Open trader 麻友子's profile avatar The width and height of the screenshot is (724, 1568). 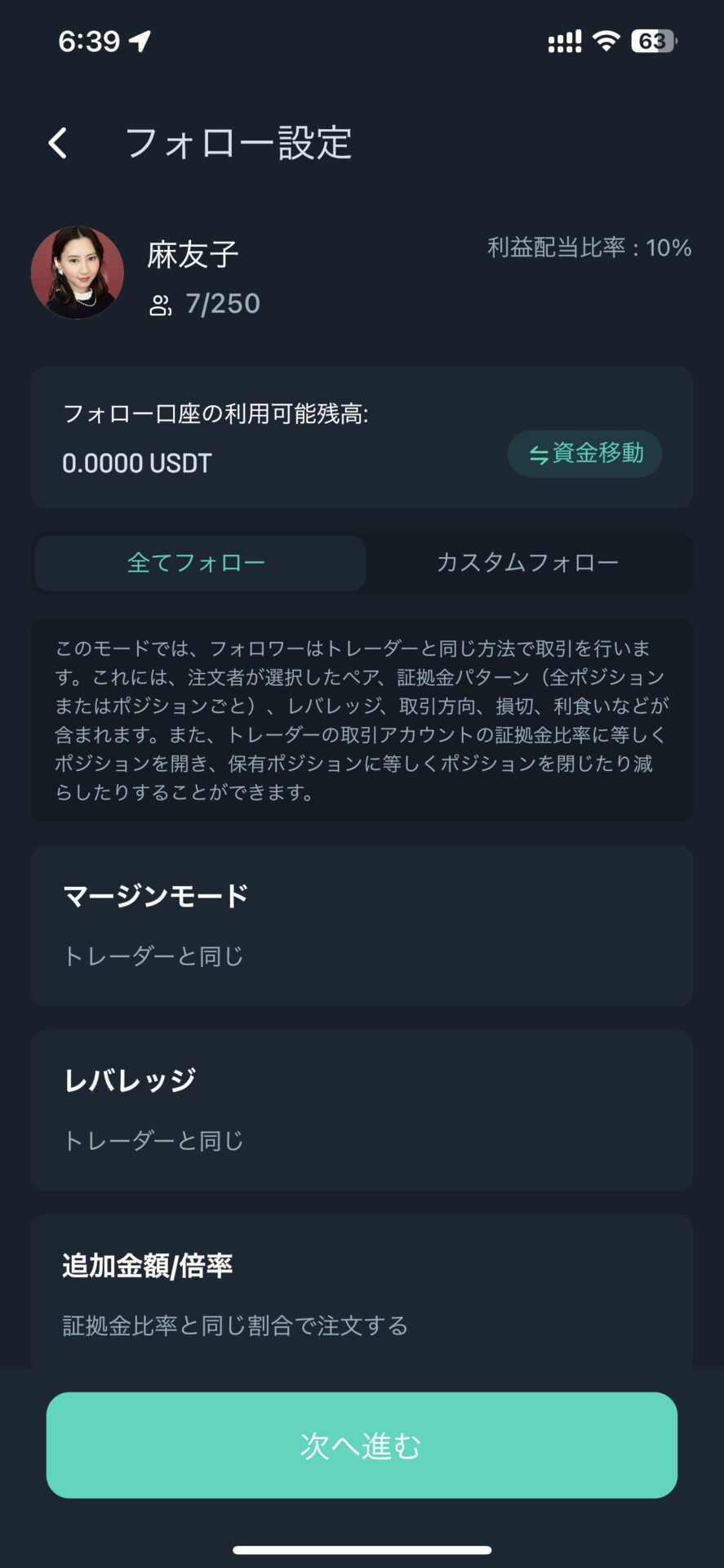(x=78, y=273)
